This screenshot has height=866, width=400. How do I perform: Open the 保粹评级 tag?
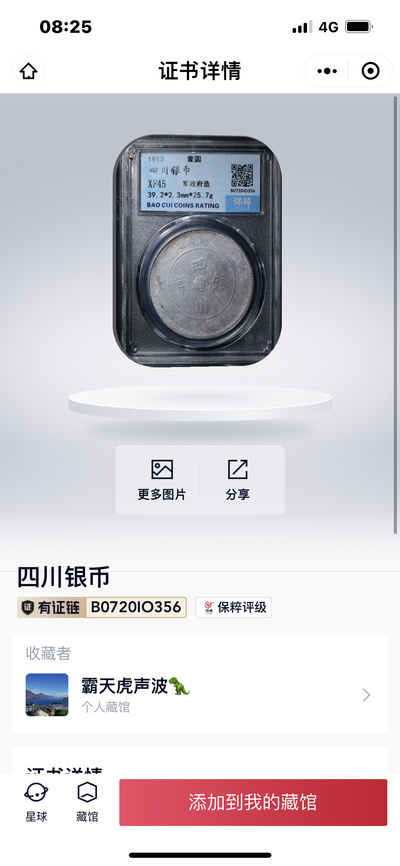pos(234,608)
